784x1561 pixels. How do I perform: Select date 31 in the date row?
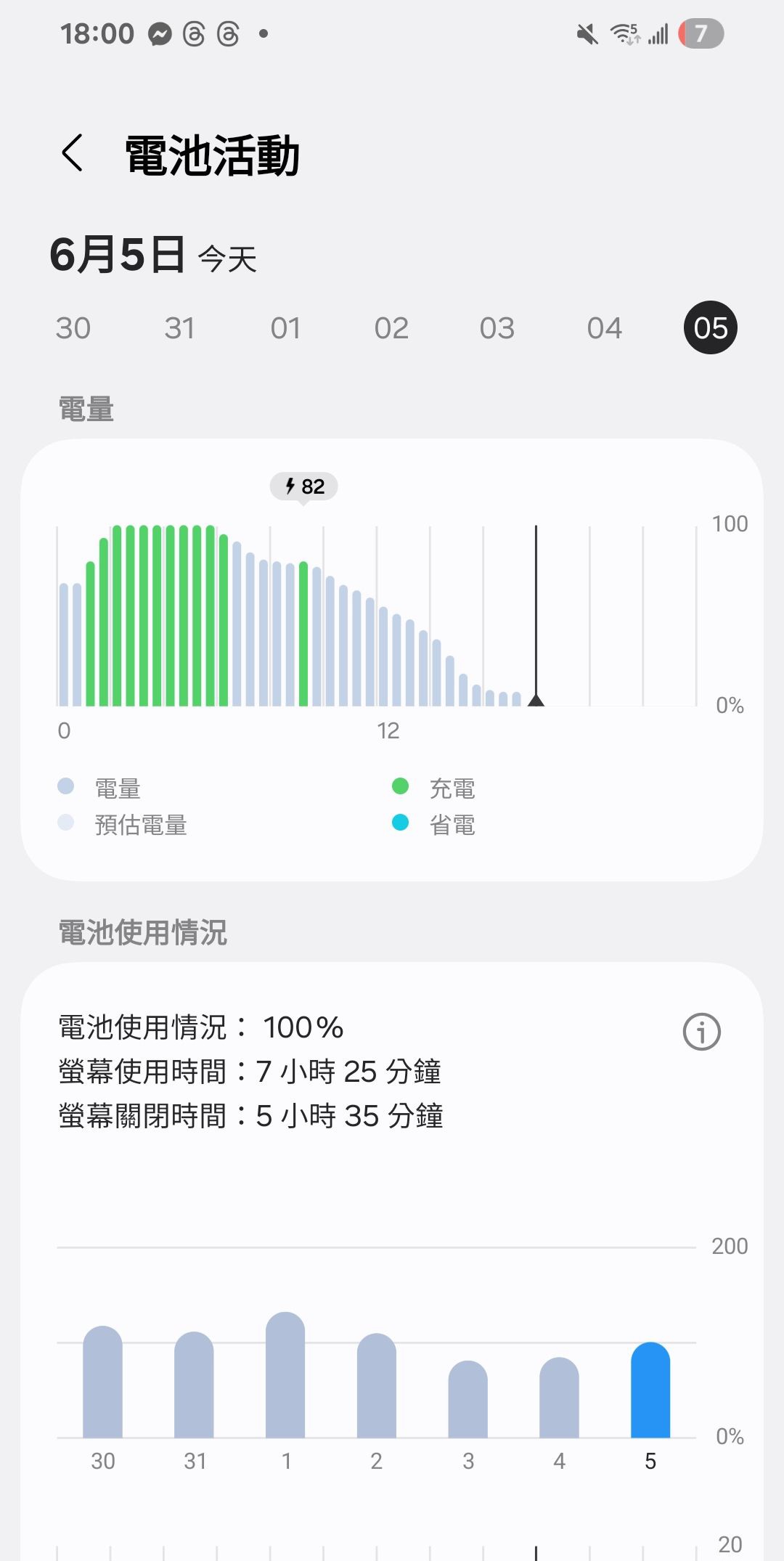click(179, 328)
